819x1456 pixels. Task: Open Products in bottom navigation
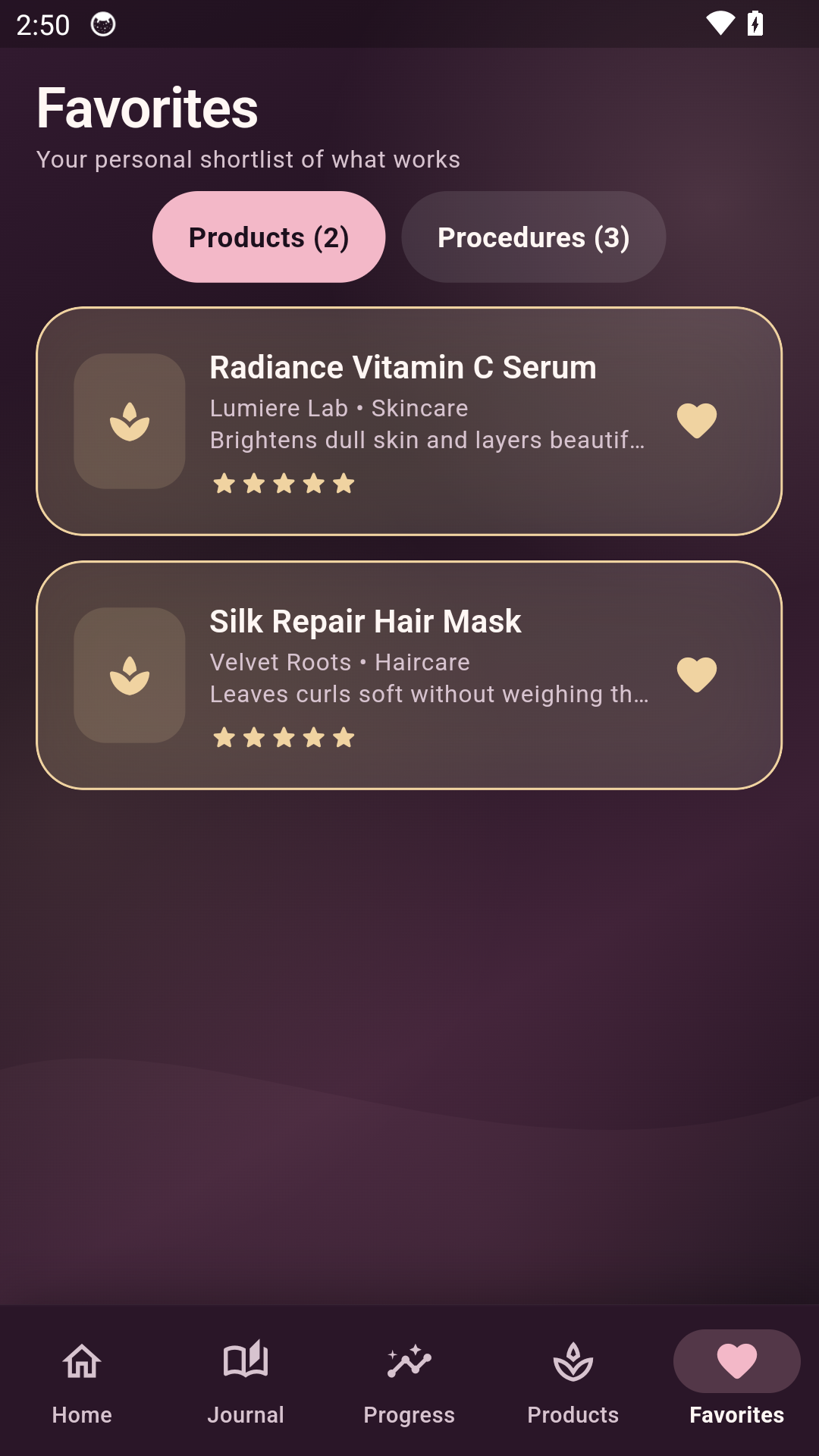click(573, 1382)
